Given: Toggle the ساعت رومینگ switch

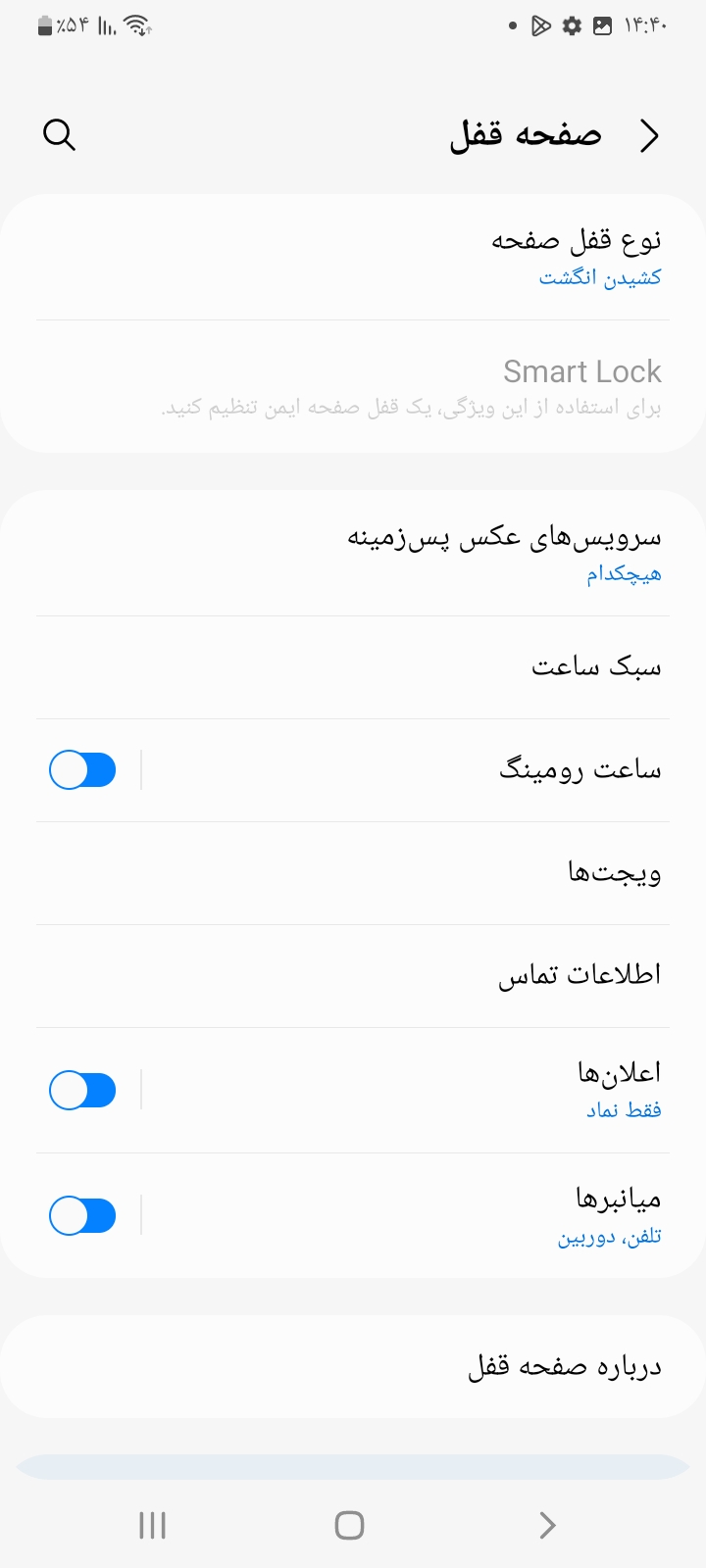Looking at the screenshot, I should coord(82,770).
